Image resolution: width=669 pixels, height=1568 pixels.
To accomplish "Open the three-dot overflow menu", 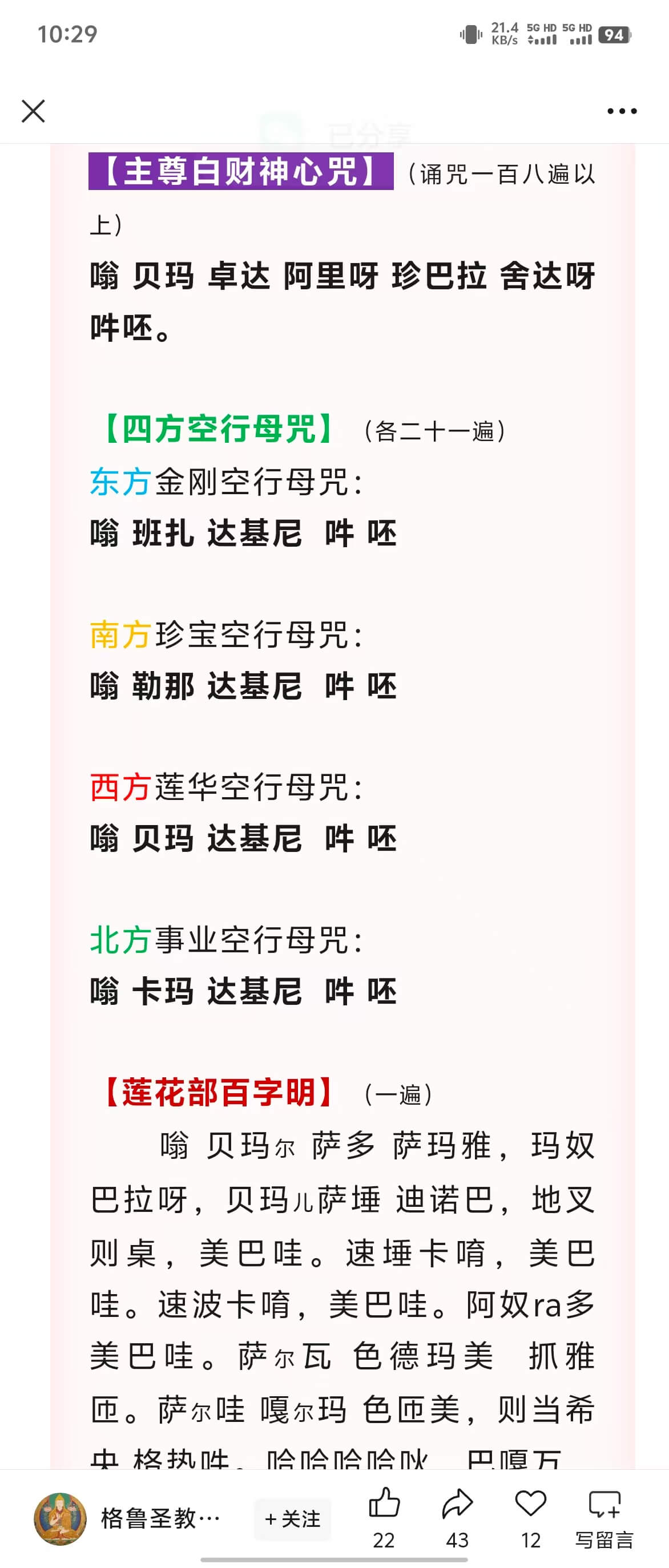I will tap(622, 111).
